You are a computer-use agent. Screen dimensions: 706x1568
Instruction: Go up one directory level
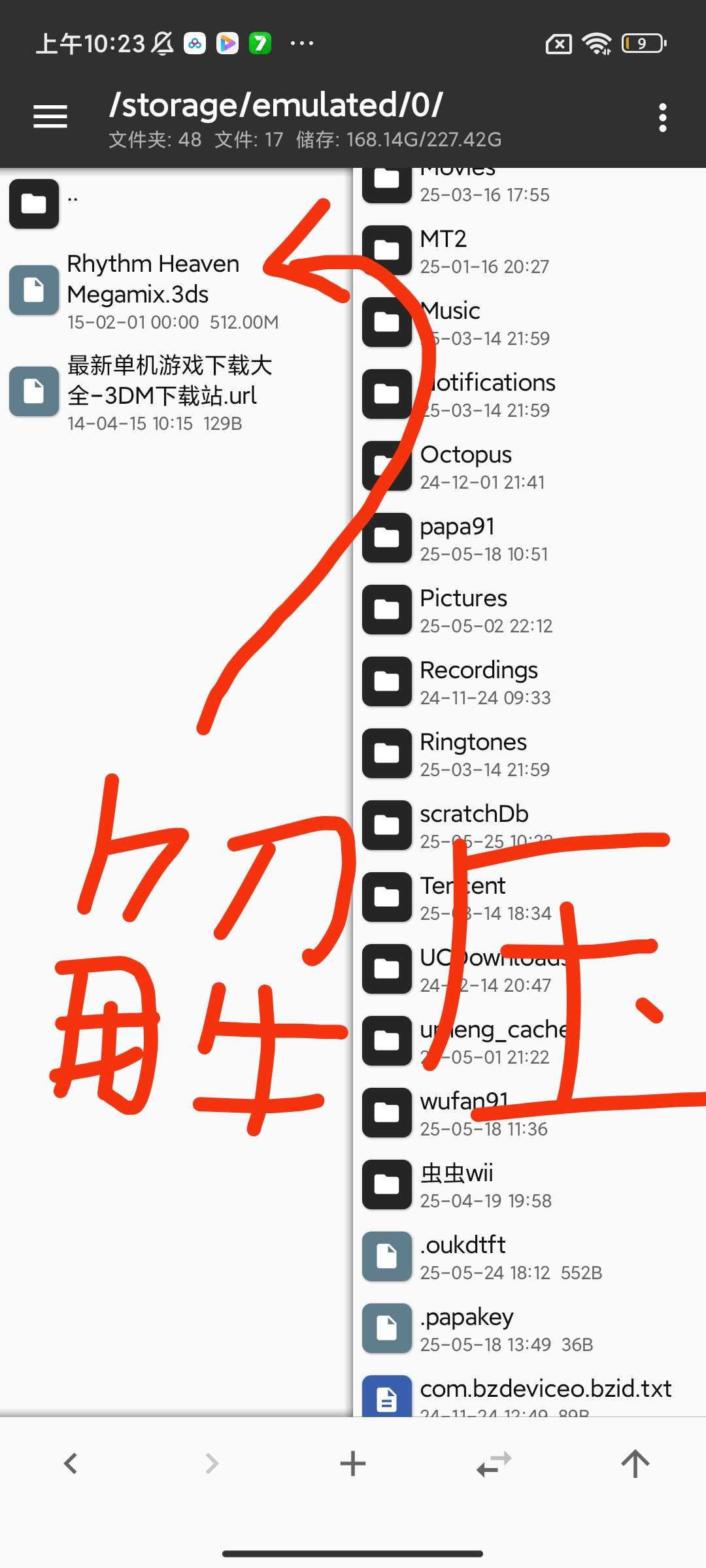(635, 1463)
